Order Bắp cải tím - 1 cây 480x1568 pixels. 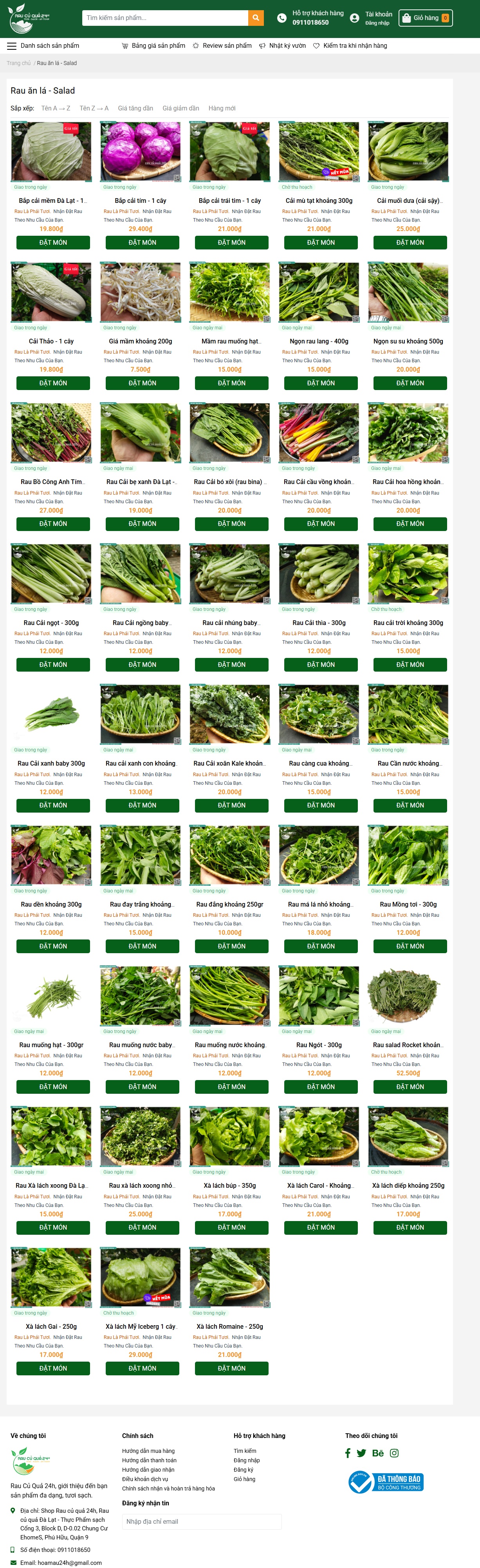click(x=143, y=243)
